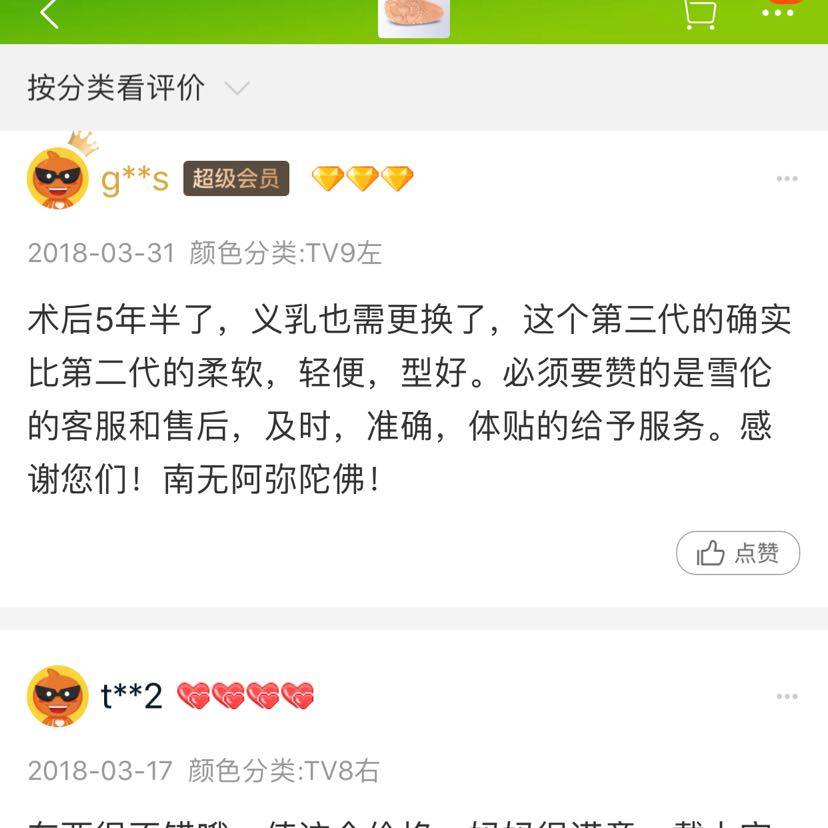Image resolution: width=828 pixels, height=828 pixels.
Task: Open the product thumbnail in header
Action: tap(413, 17)
